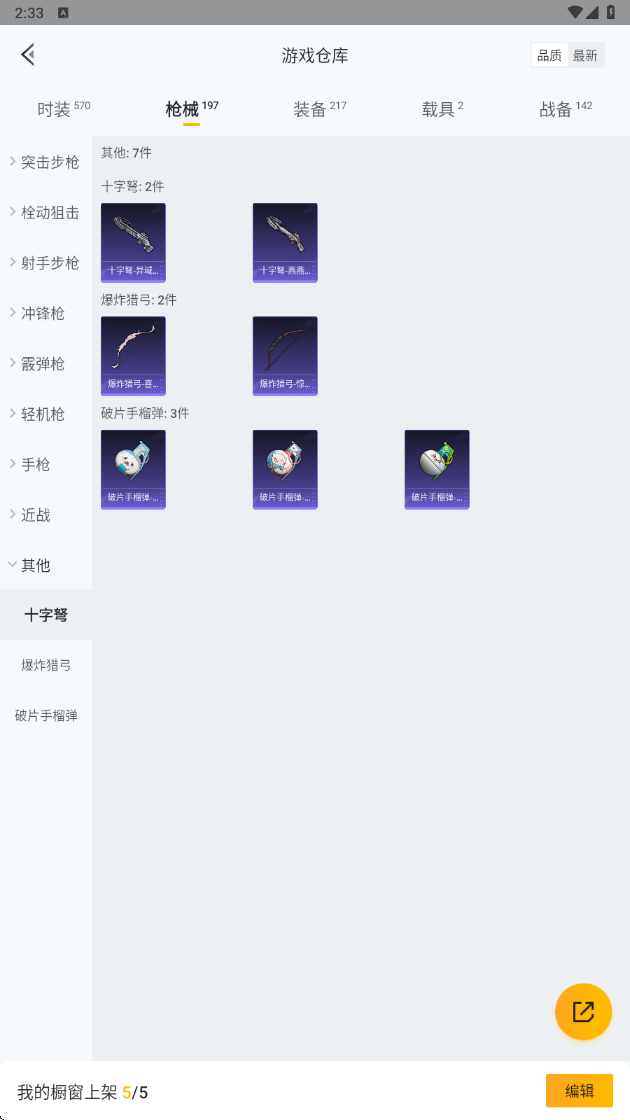Viewport: 630px width, 1120px height.
Task: Go back using the top-left arrow
Action: pyautogui.click(x=28, y=54)
